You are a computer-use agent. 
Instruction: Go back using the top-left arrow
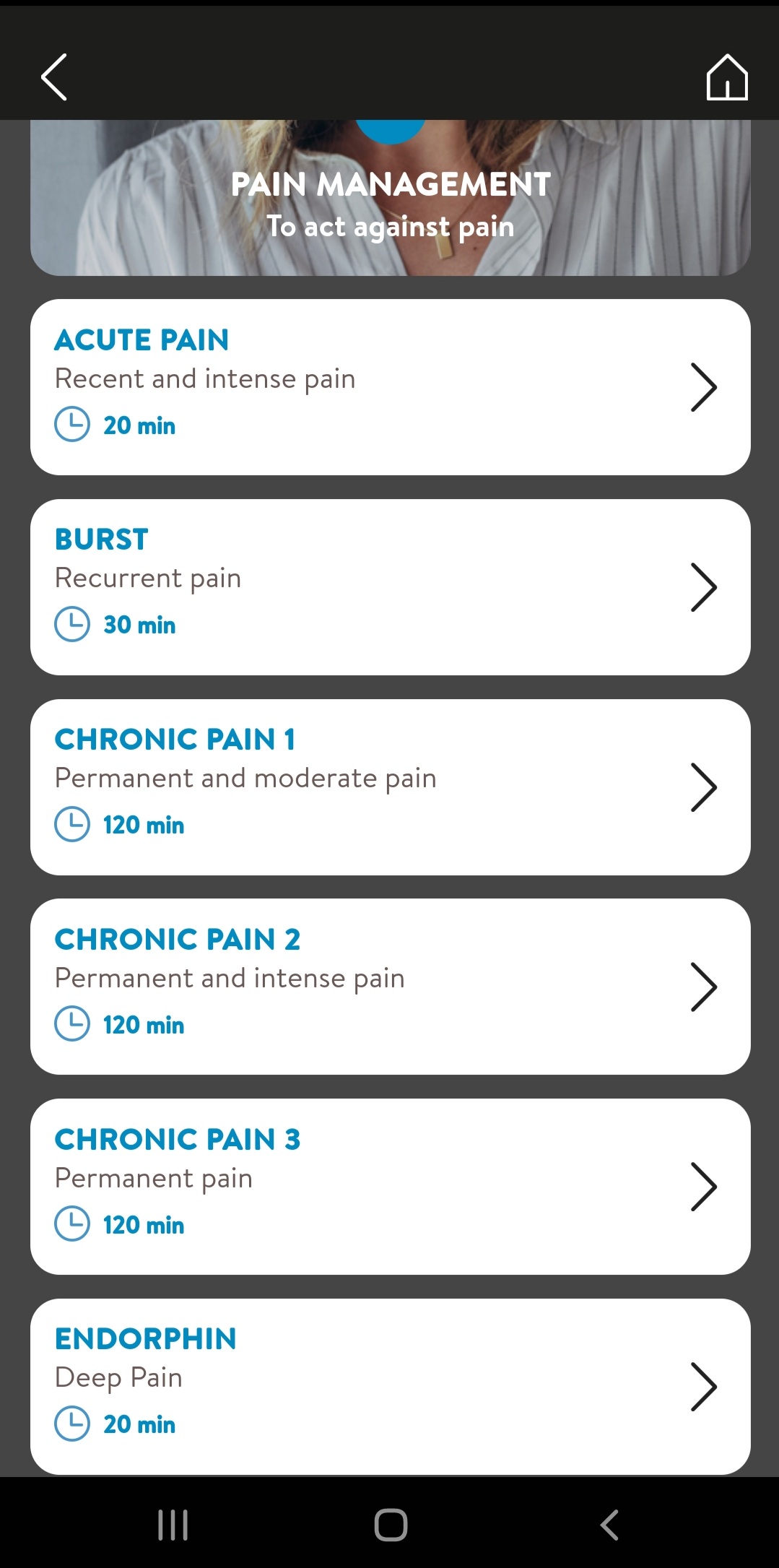(54, 77)
